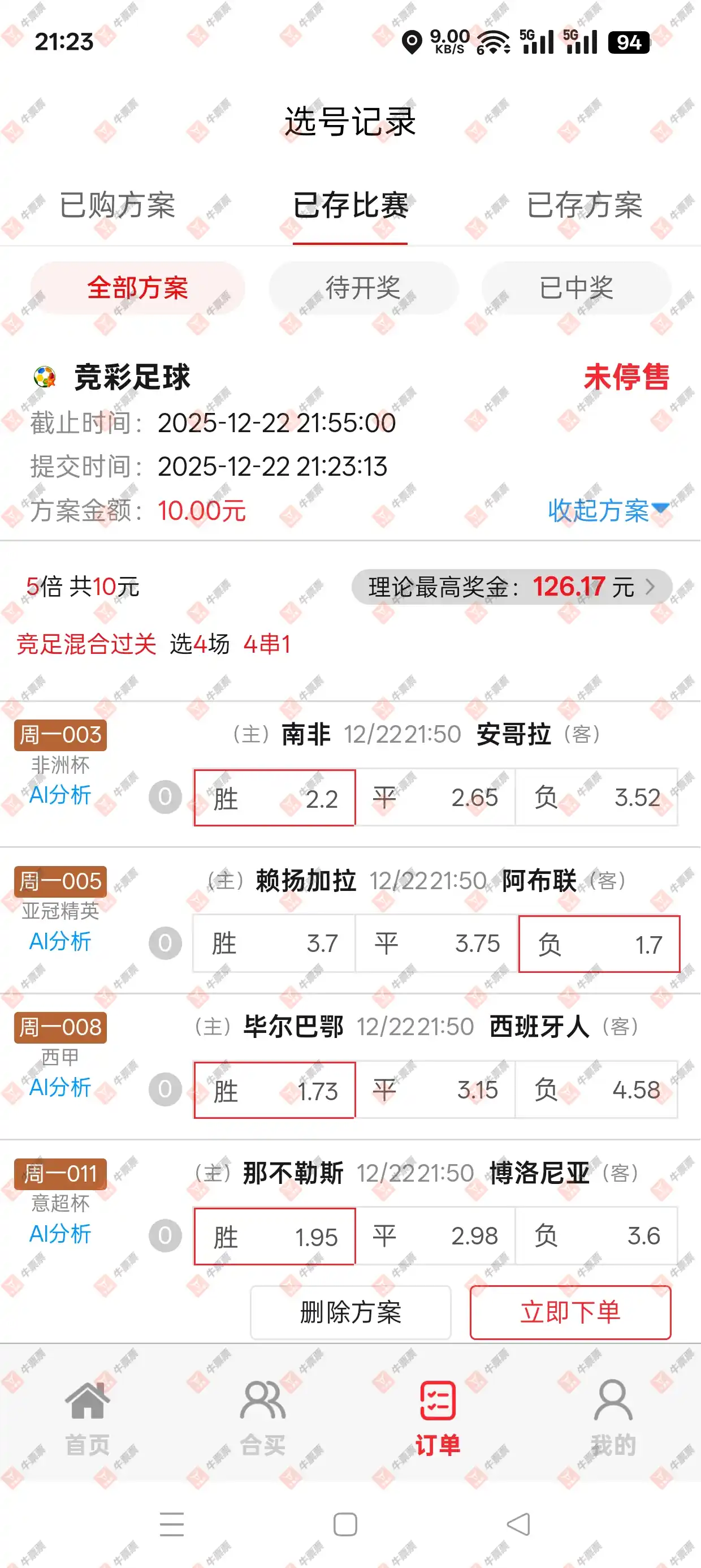The image size is (701, 1568).
Task: Filter by 全部方案
Action: [x=137, y=288]
